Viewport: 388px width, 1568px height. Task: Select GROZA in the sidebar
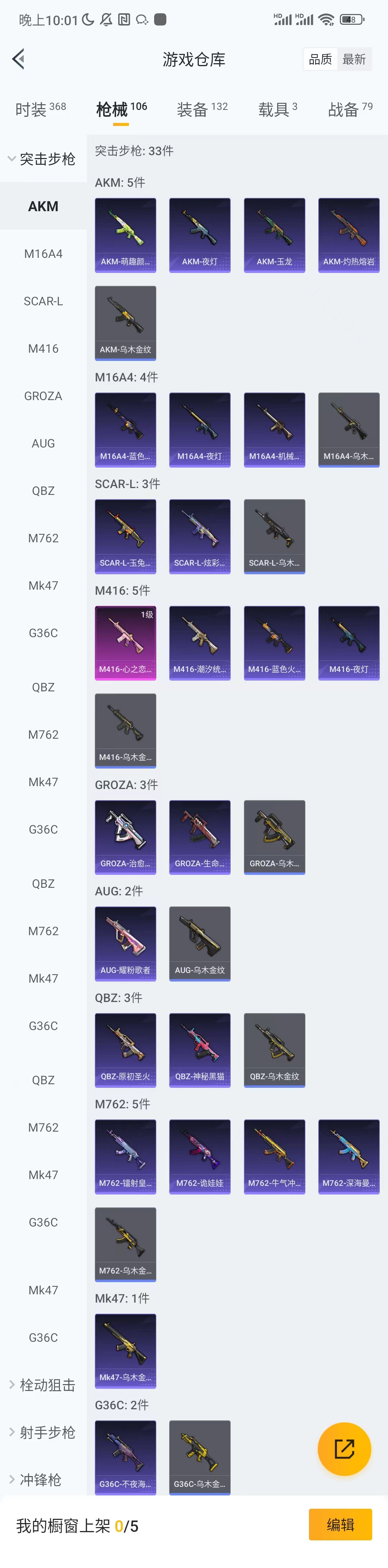click(x=43, y=396)
